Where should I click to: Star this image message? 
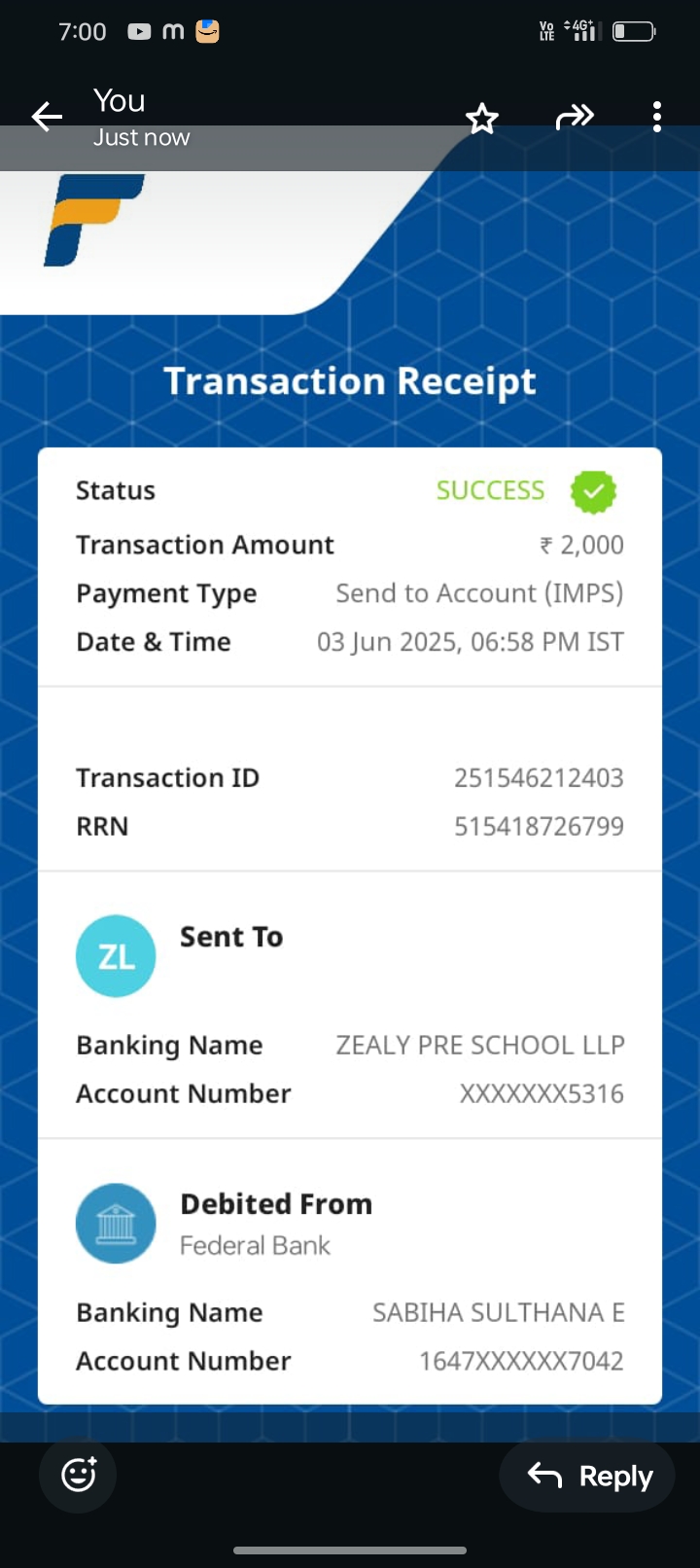481,119
